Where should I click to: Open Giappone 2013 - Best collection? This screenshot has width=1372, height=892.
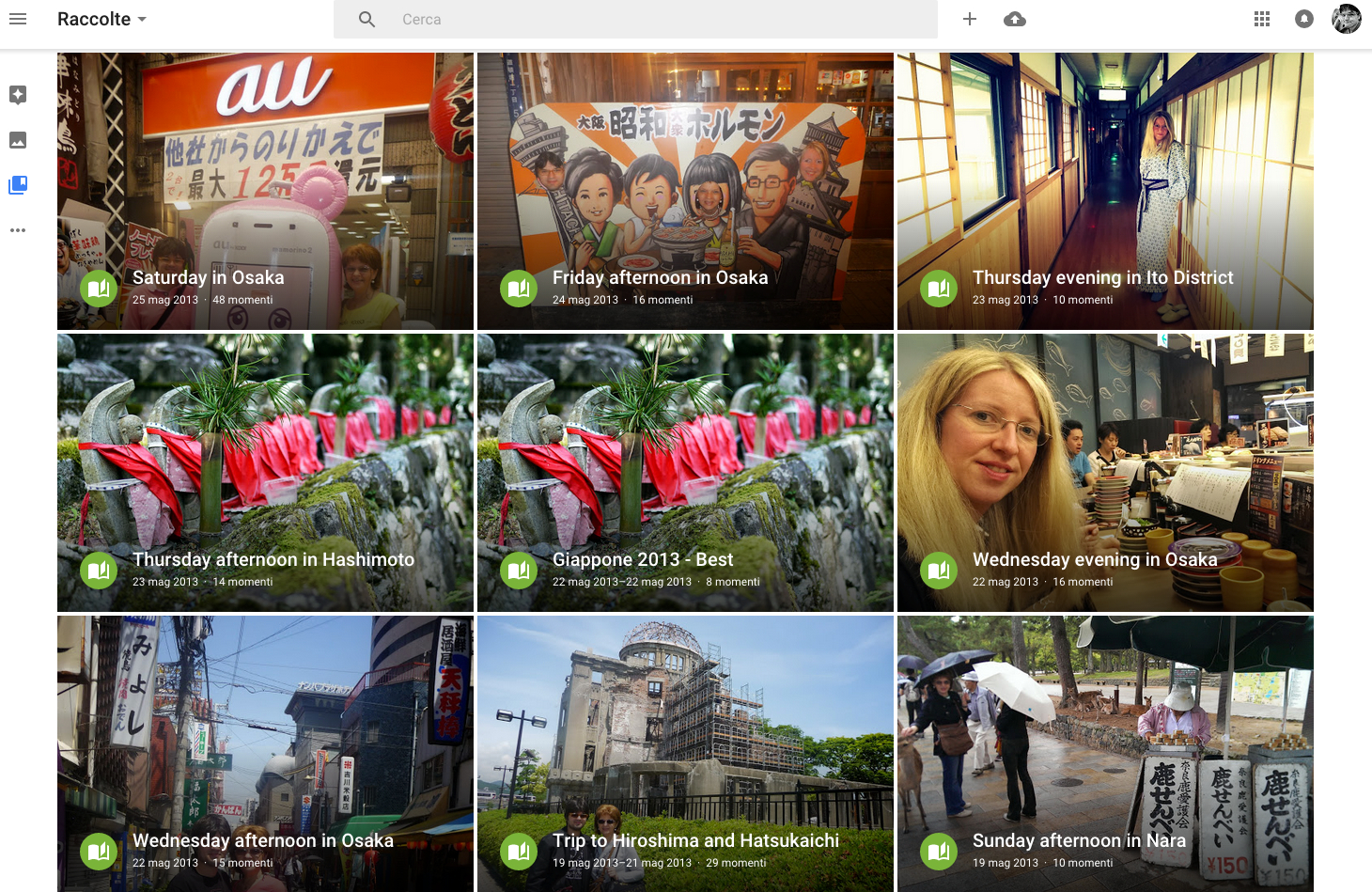(685, 473)
